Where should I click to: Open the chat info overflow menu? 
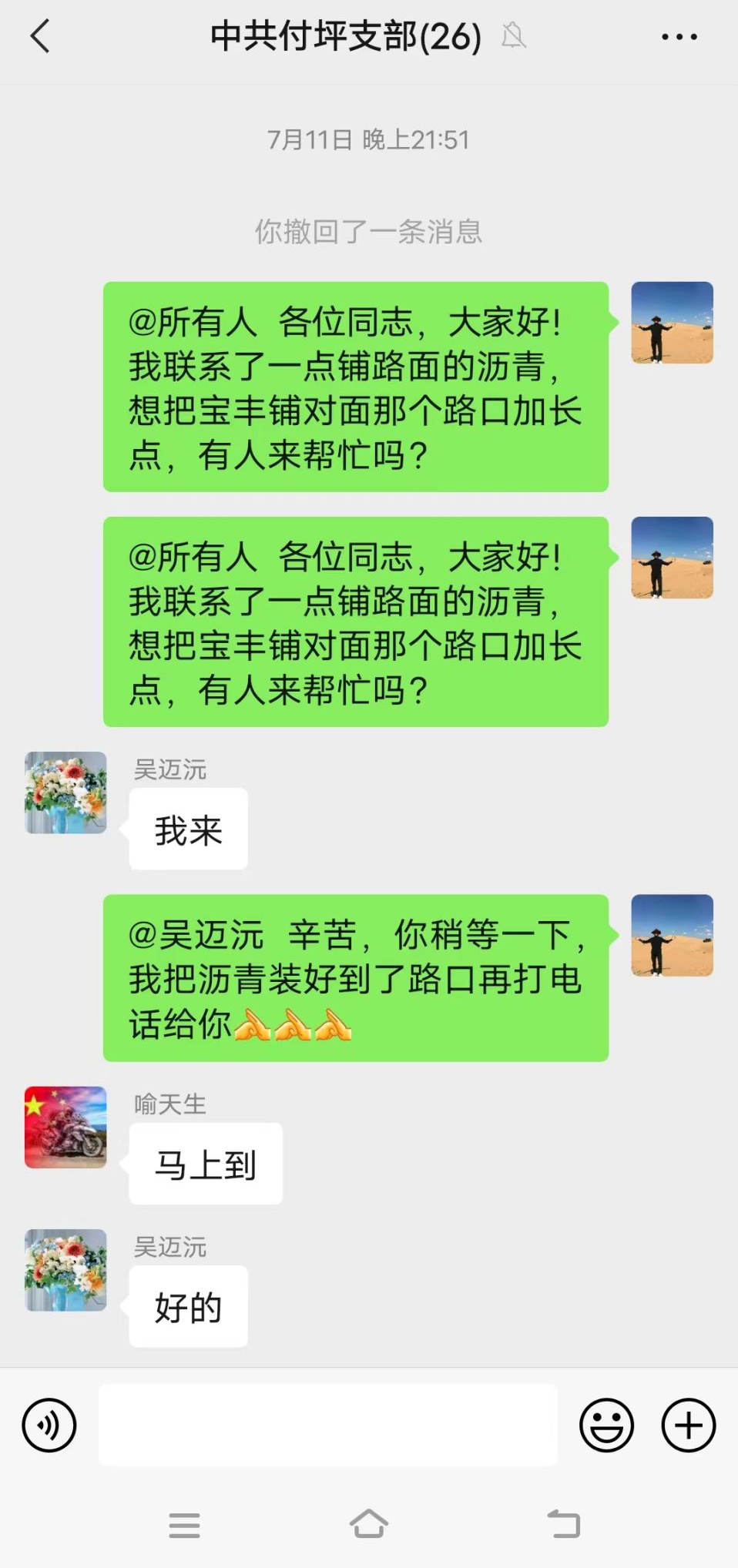point(679,36)
